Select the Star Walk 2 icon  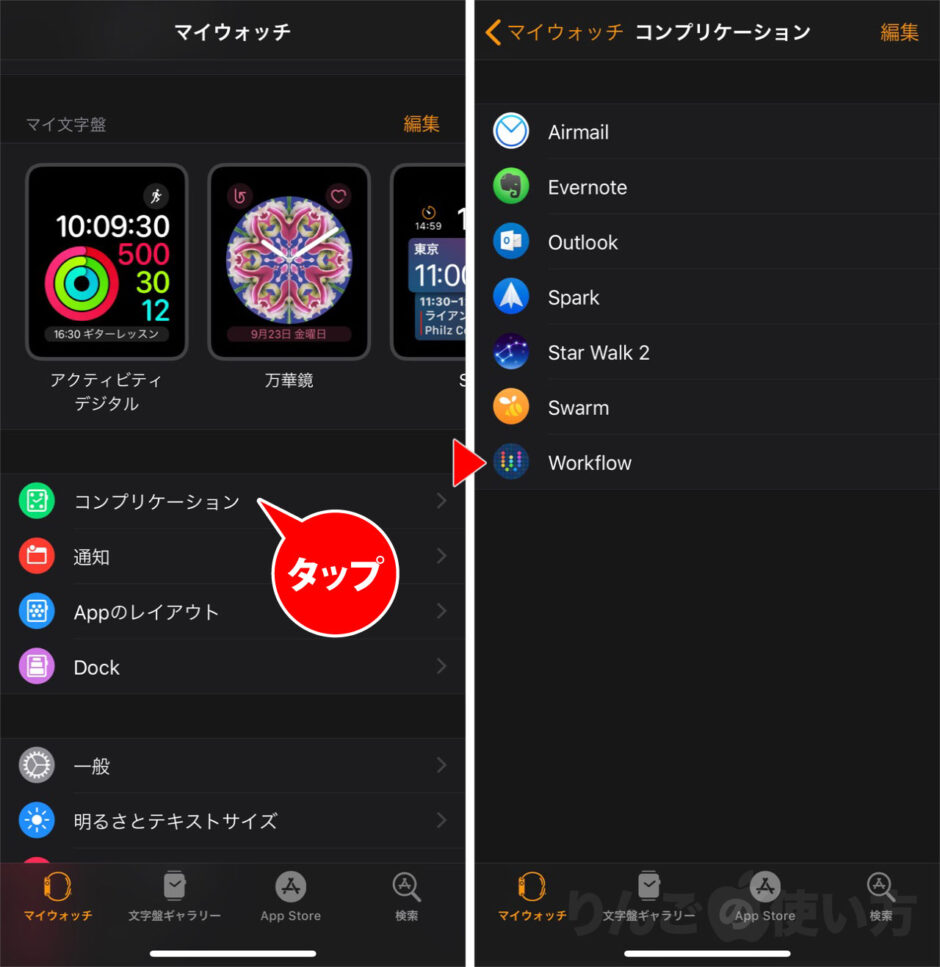pos(511,351)
